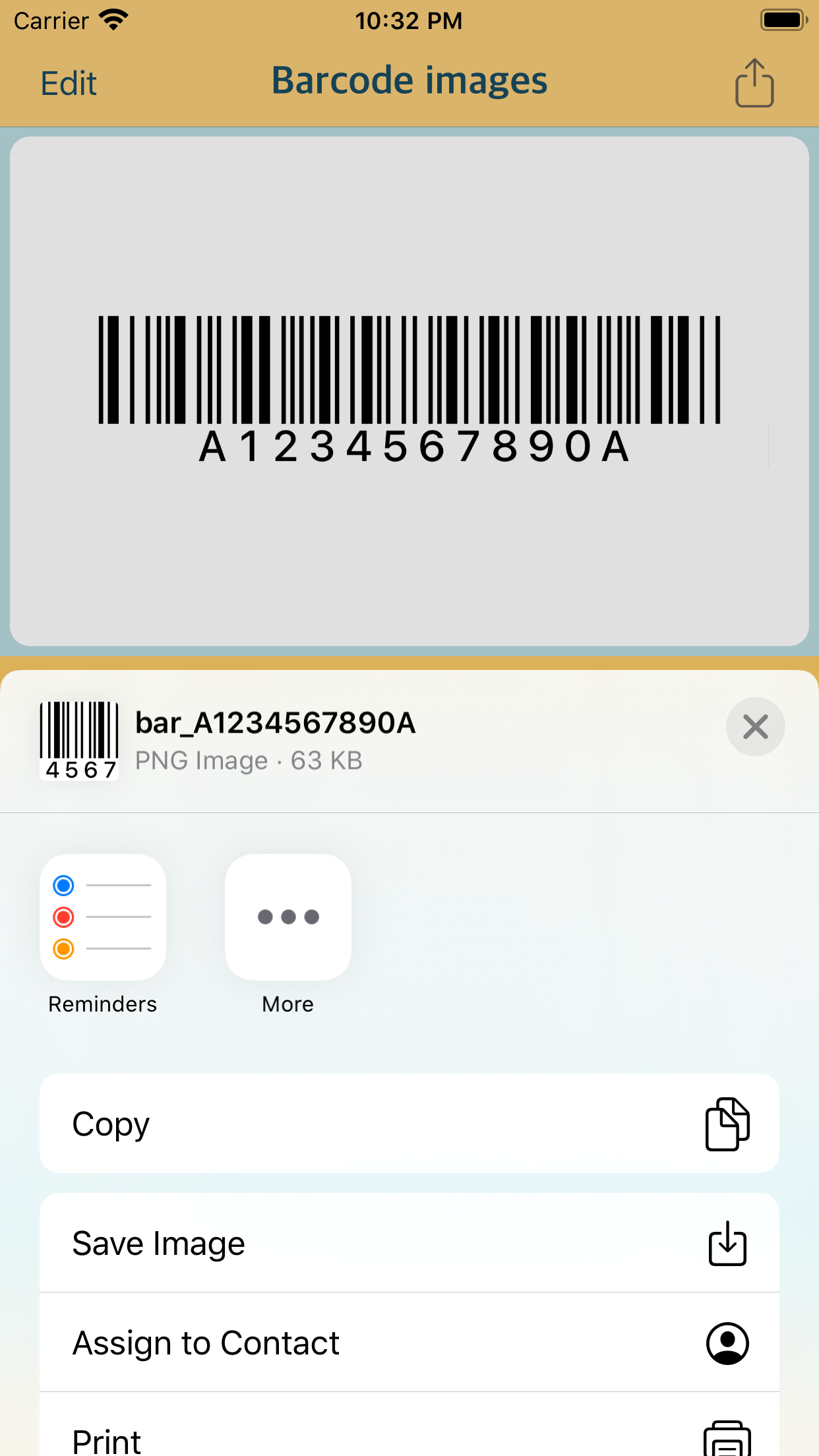
Task: Tap the Copy pages icon
Action: pos(727,1123)
